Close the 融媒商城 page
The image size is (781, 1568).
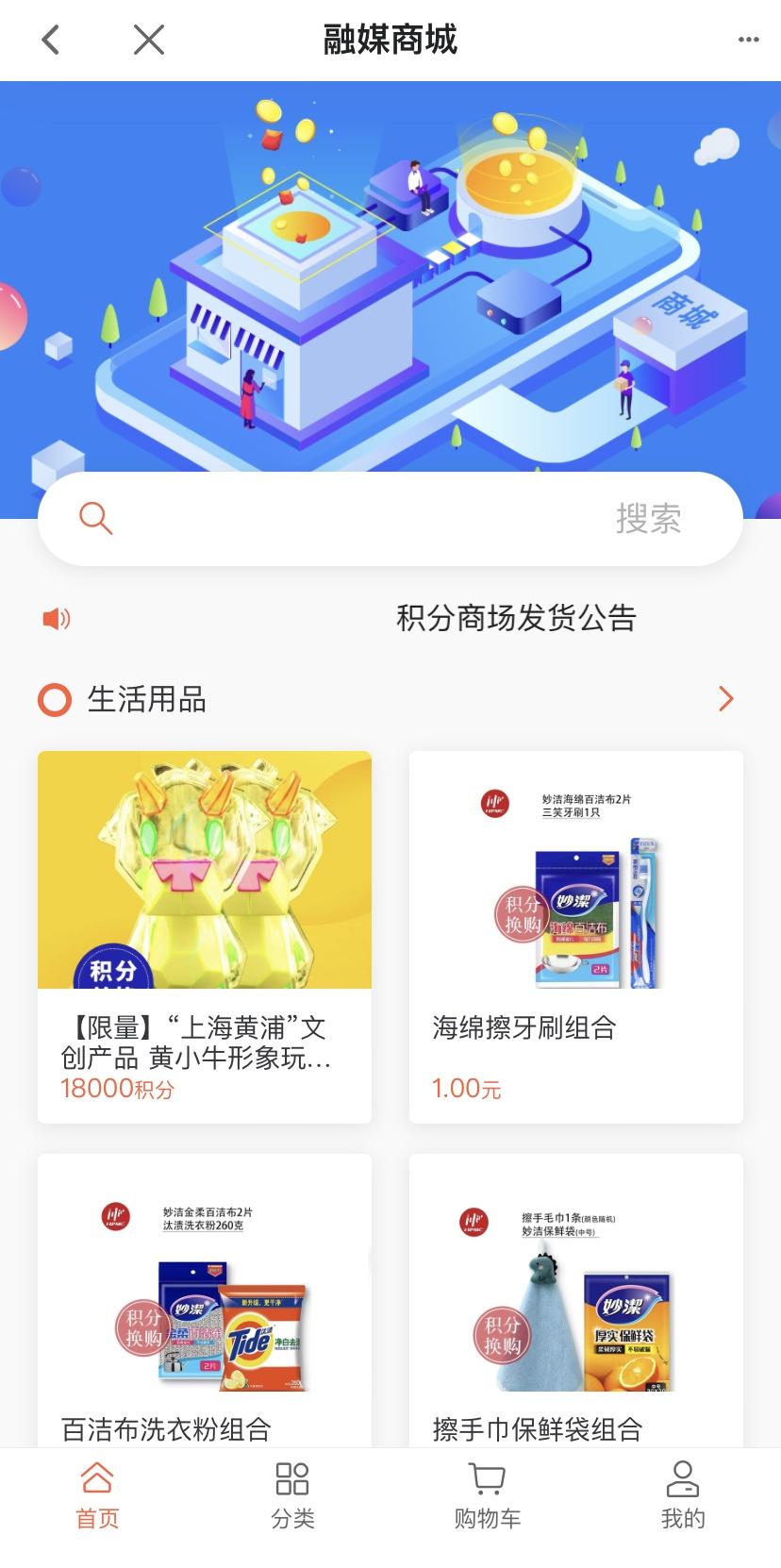click(x=148, y=40)
